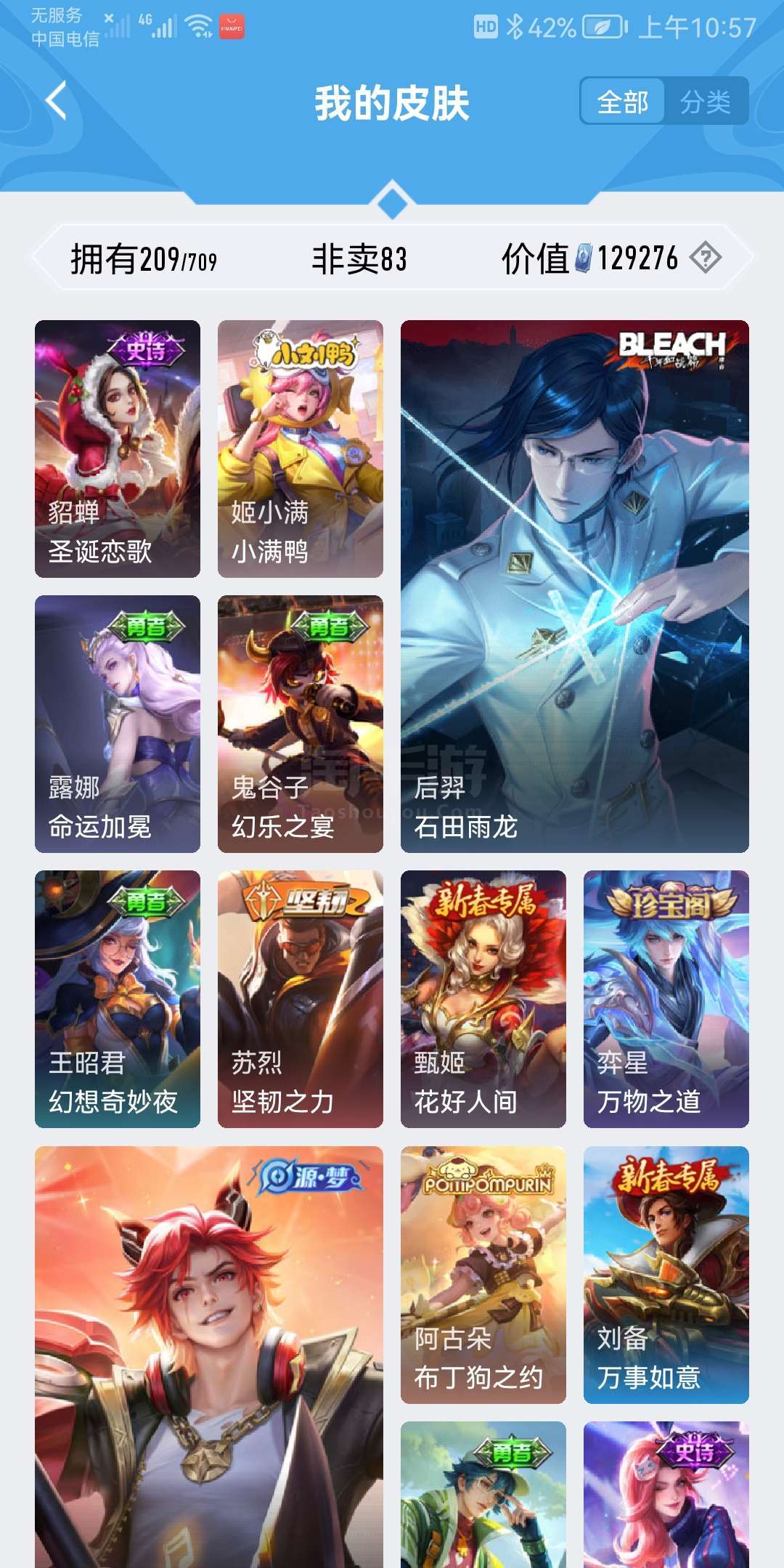Screen dimensions: 784x1568
Task: Select the 全部 tab
Action: (623, 102)
